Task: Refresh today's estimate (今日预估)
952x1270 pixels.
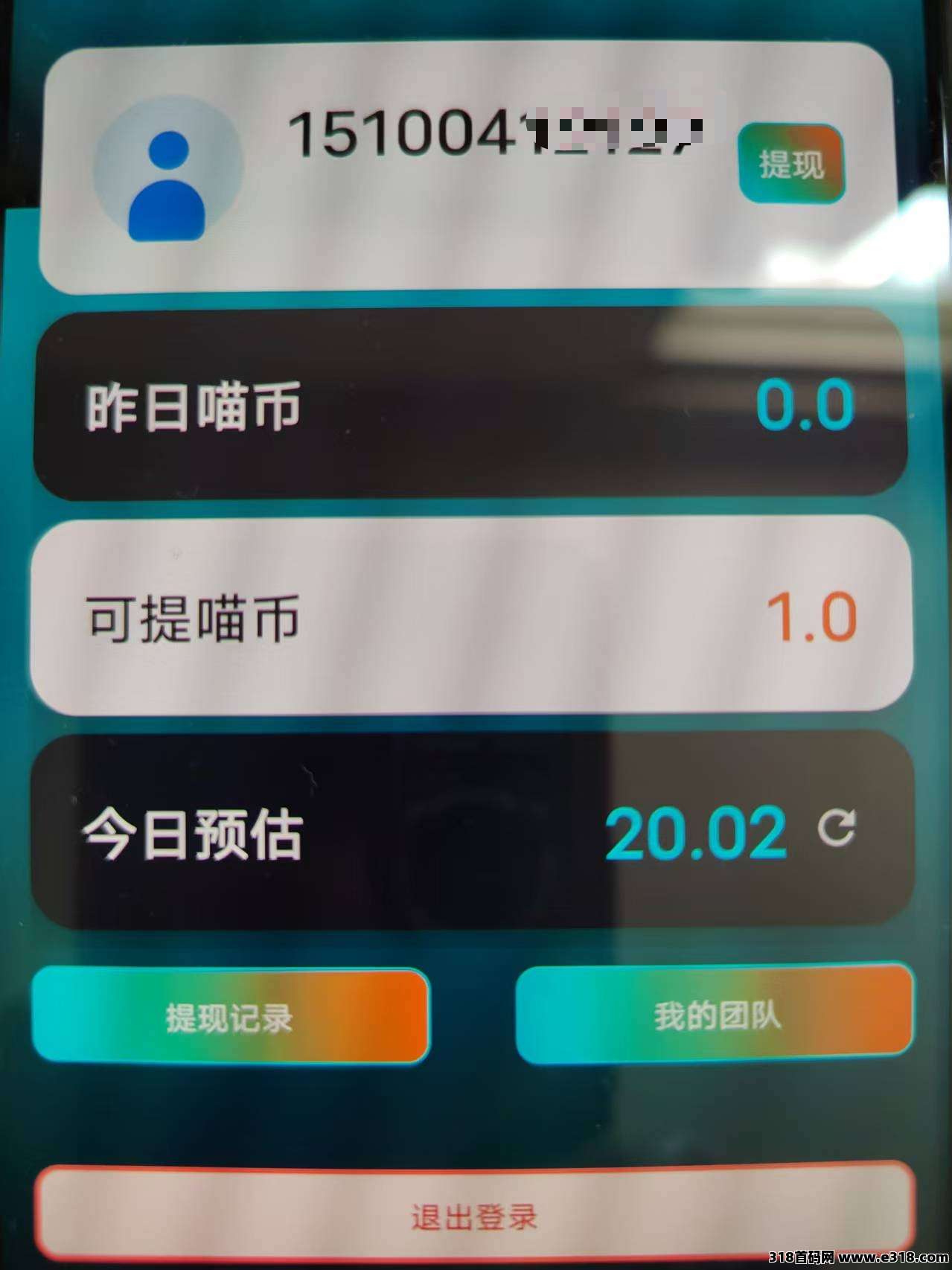Action: (837, 828)
